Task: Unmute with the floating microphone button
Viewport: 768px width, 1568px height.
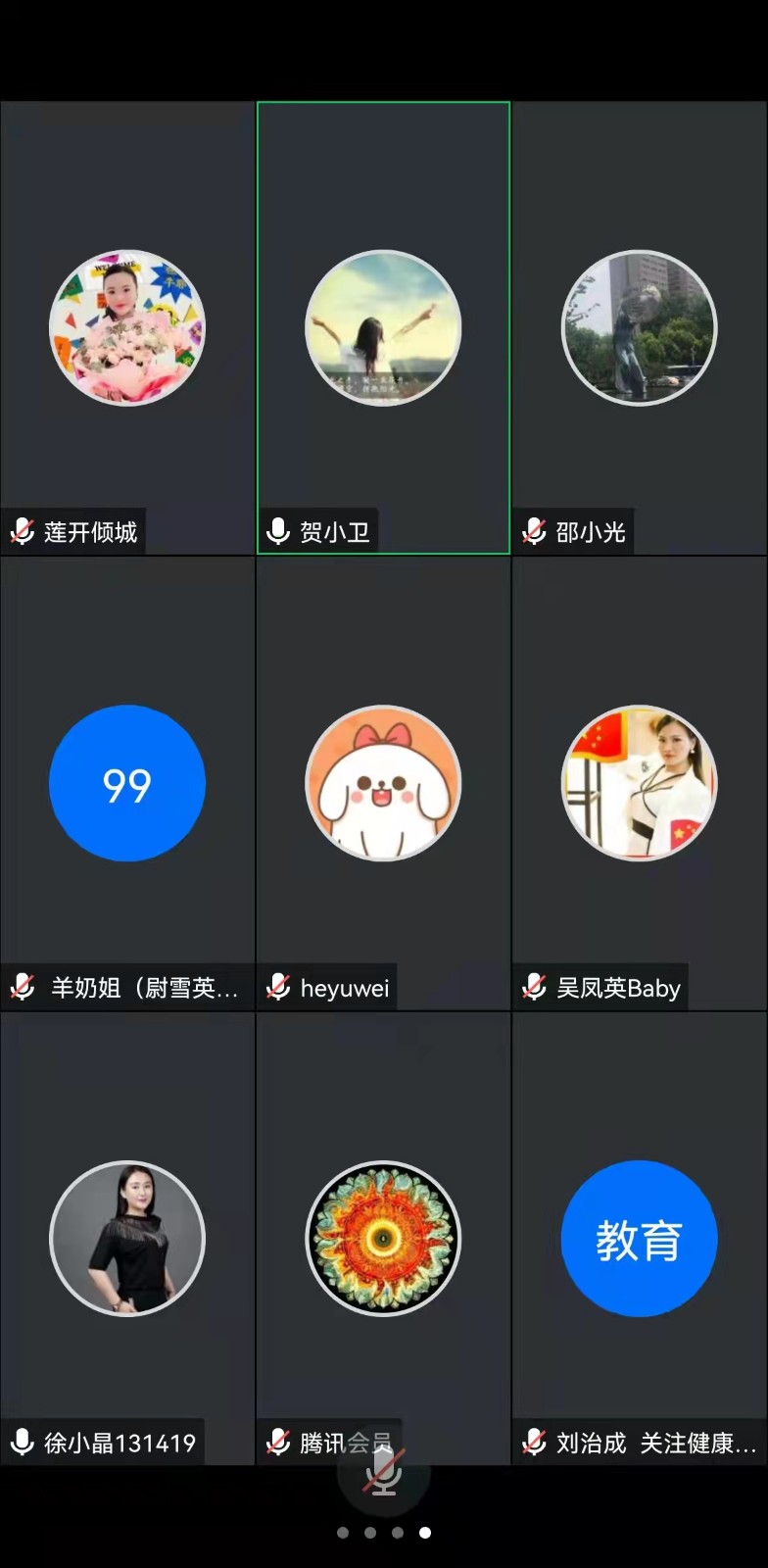Action: point(384,1475)
